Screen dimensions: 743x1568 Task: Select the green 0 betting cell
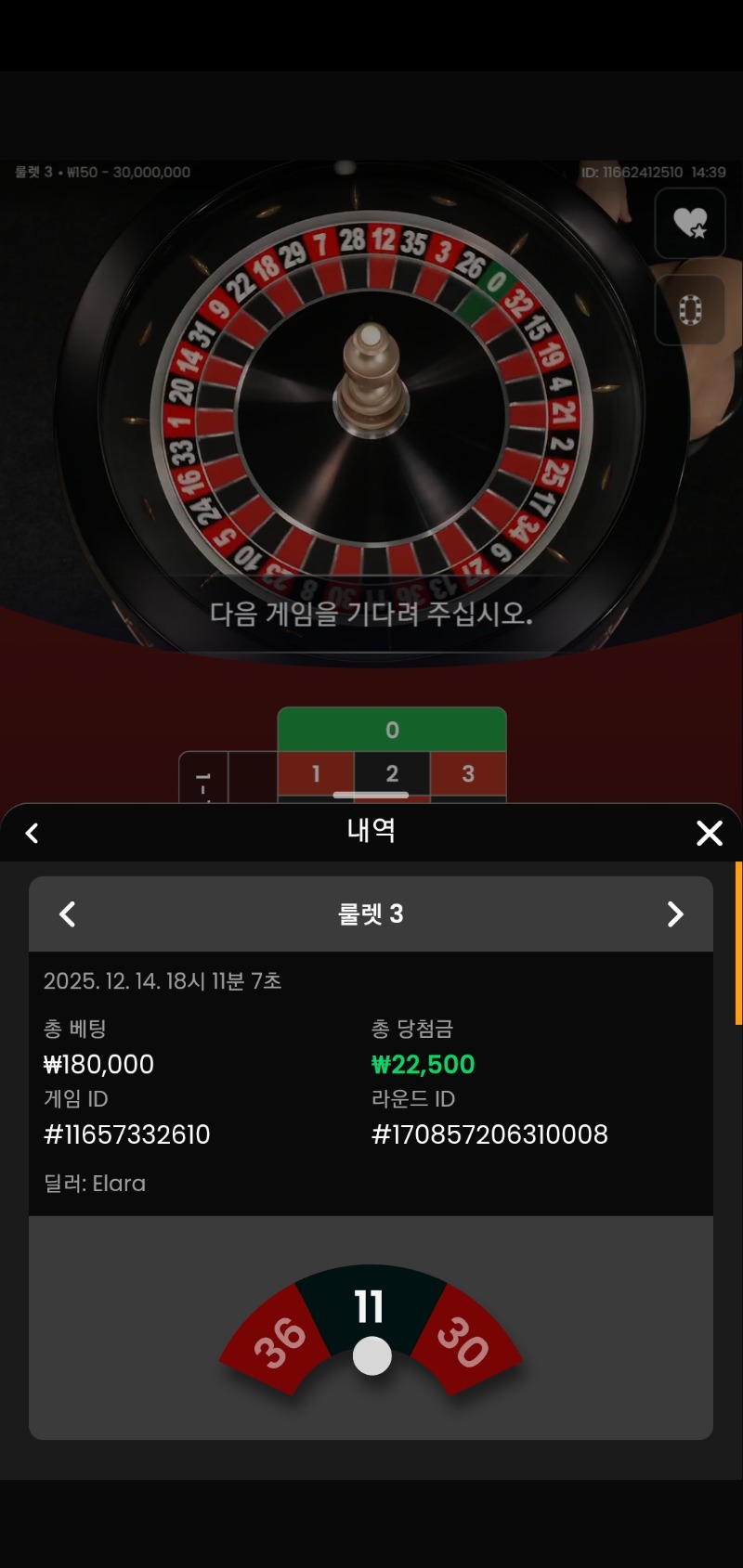(392, 730)
